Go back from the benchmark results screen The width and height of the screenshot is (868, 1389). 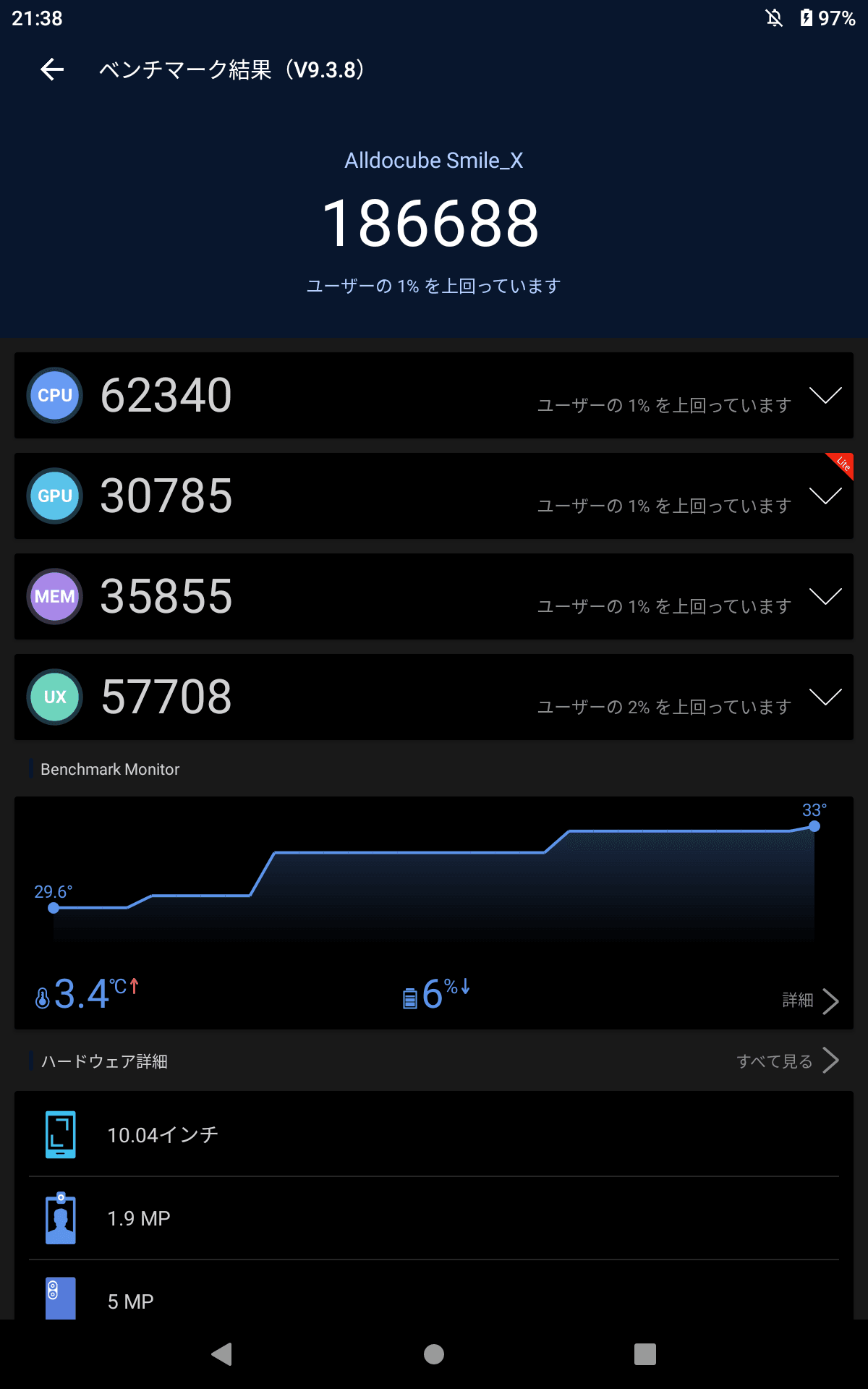[52, 69]
